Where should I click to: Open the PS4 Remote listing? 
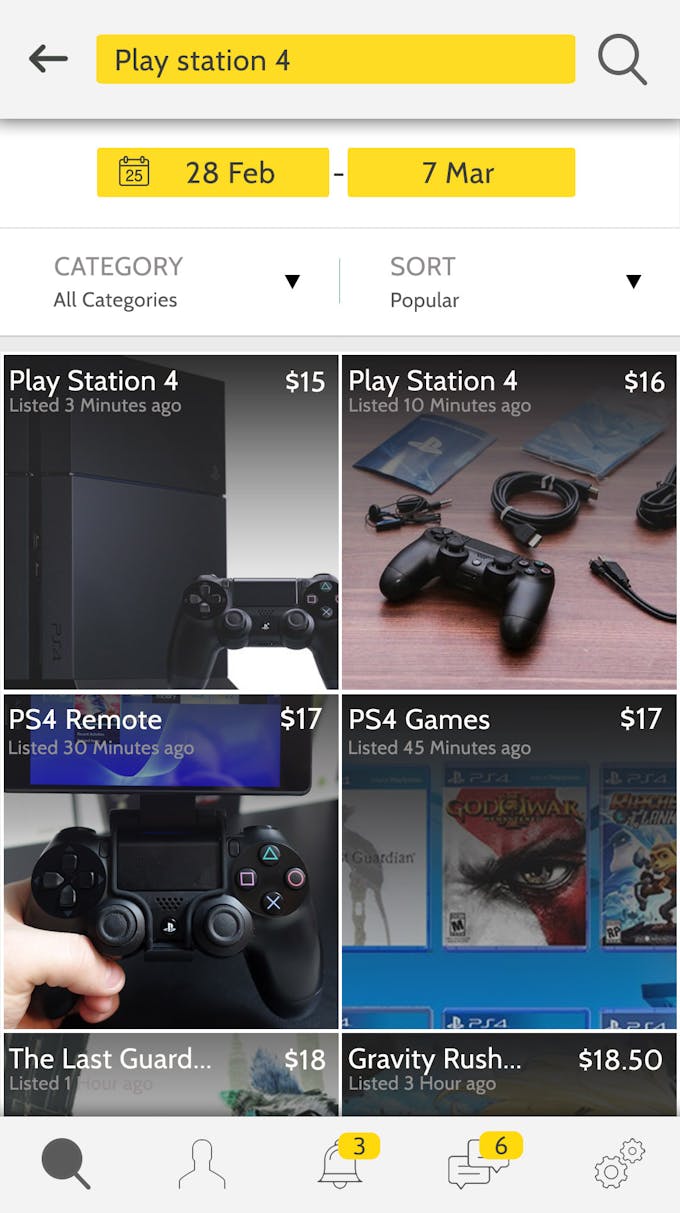tap(171, 862)
